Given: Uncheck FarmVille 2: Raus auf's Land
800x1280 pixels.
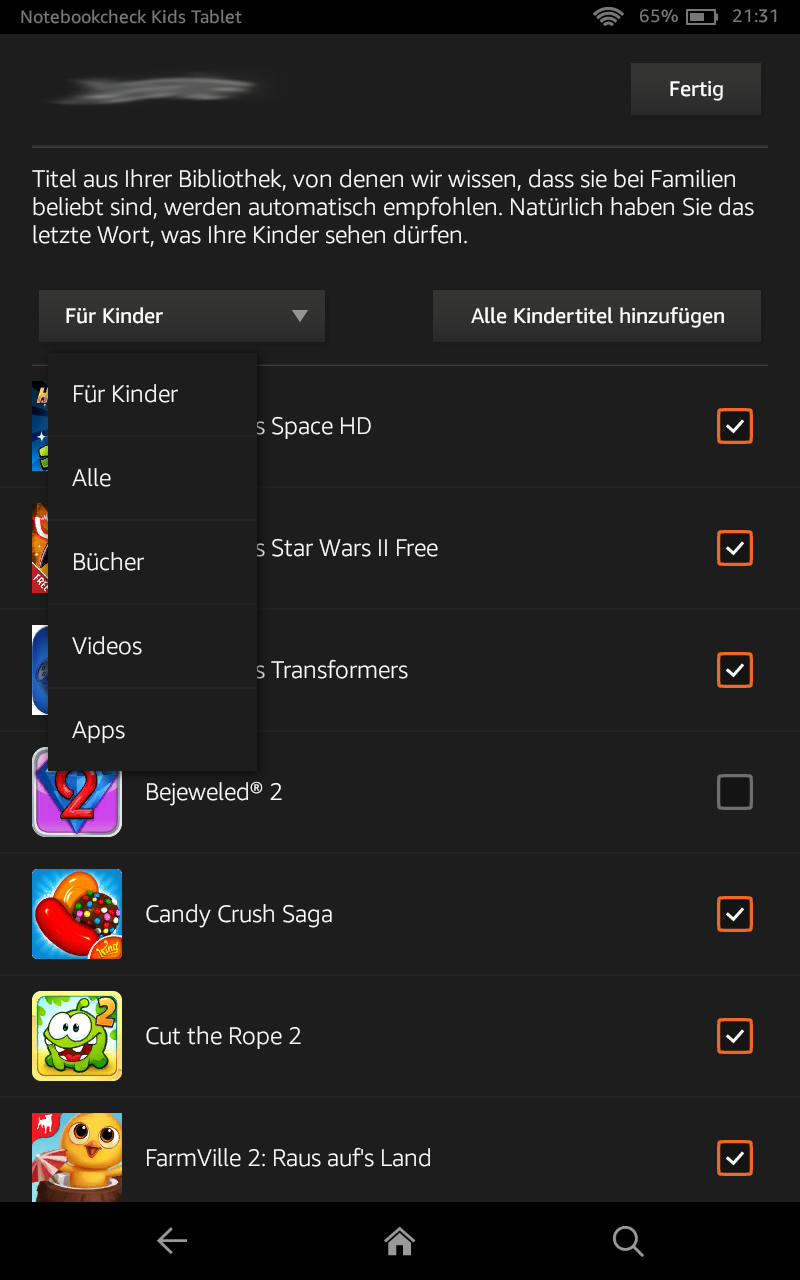Looking at the screenshot, I should [735, 1158].
